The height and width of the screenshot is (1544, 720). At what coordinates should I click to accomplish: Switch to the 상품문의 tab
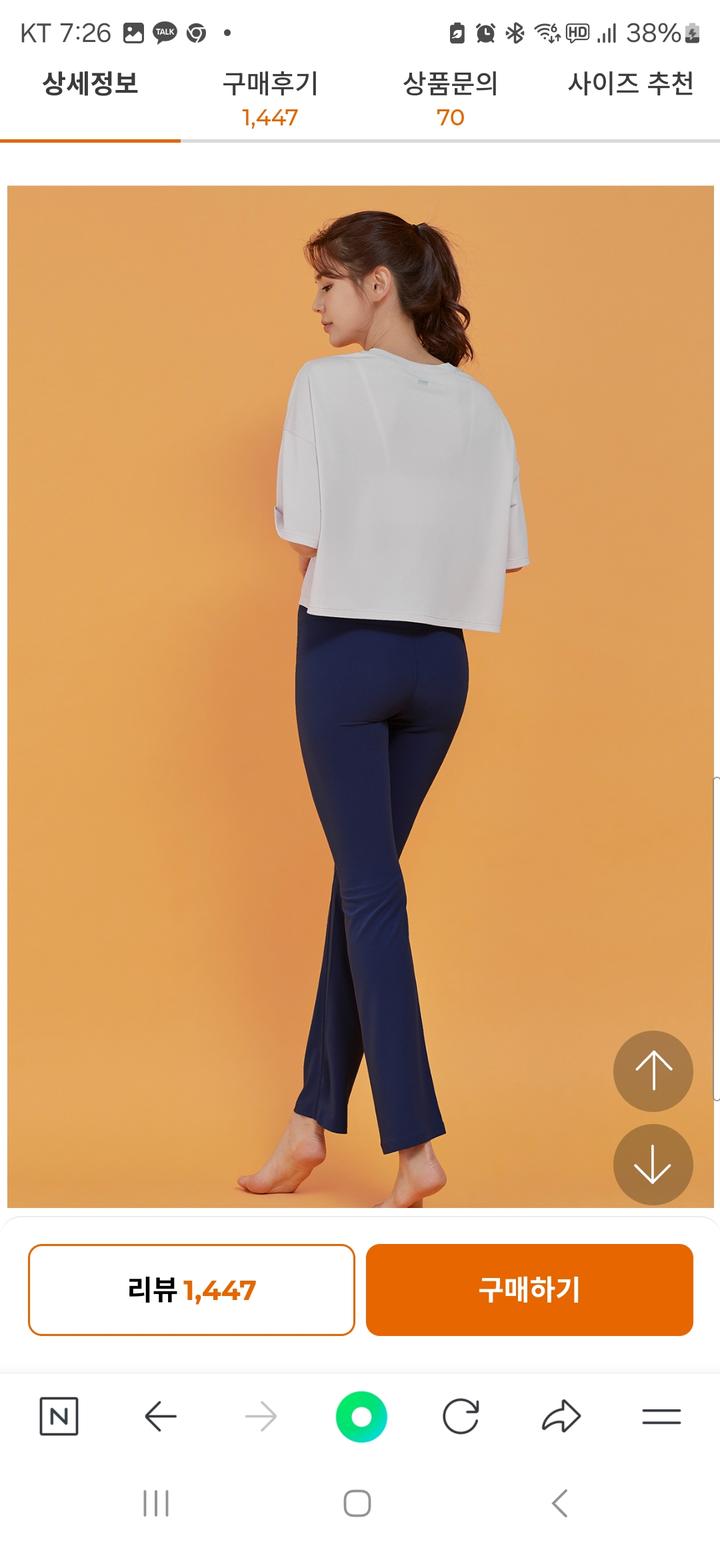pos(450,99)
